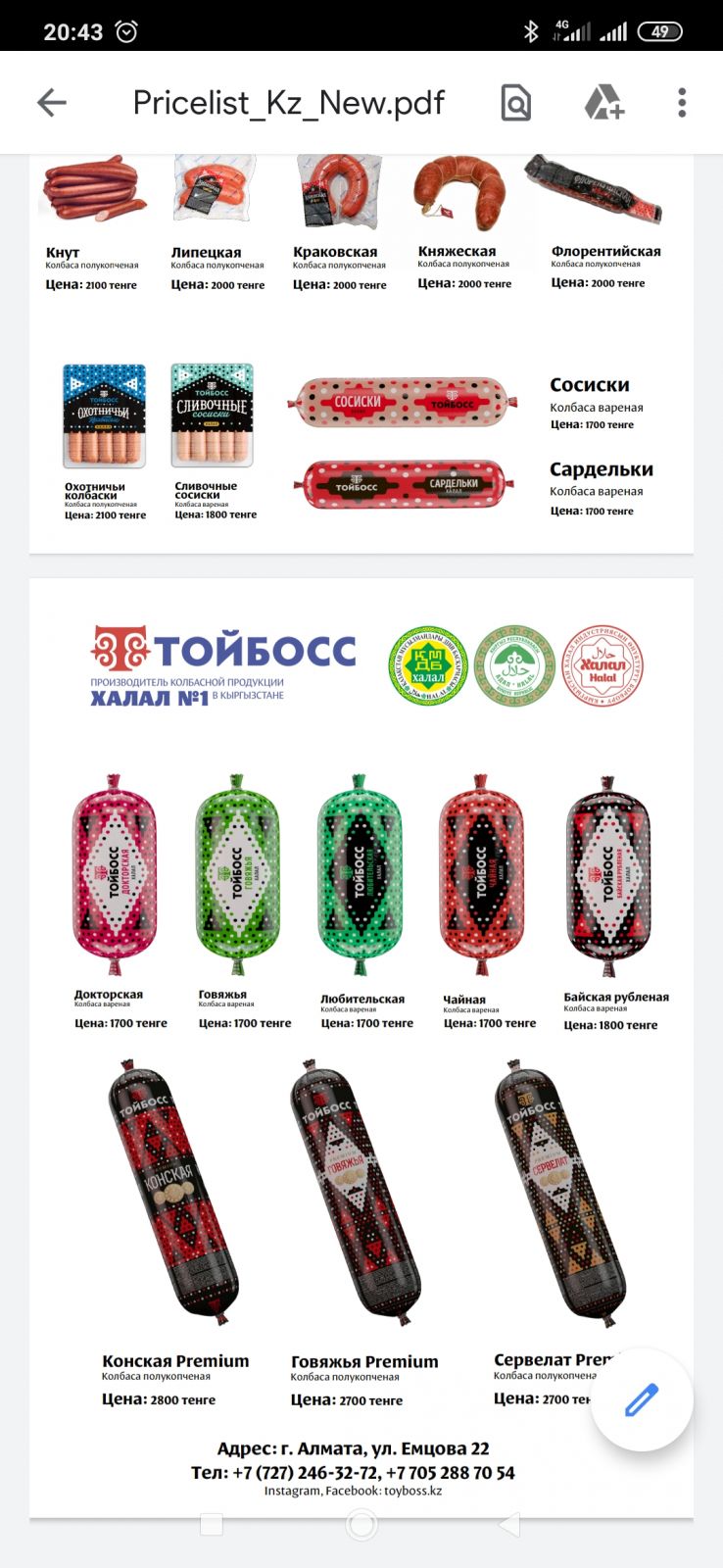
Task: Tap the pencil edit floating button
Action: click(x=643, y=1399)
